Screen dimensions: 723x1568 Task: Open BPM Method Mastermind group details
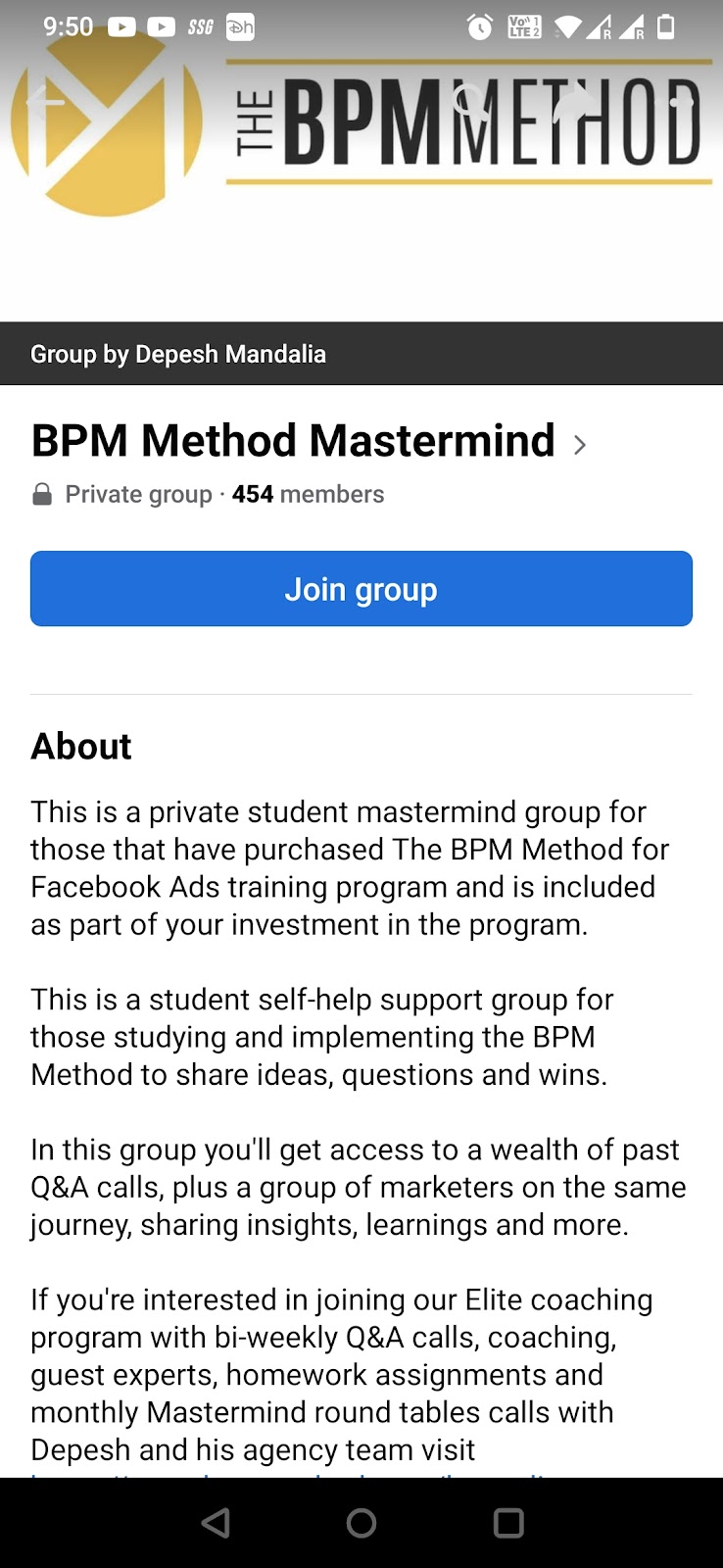point(309,441)
